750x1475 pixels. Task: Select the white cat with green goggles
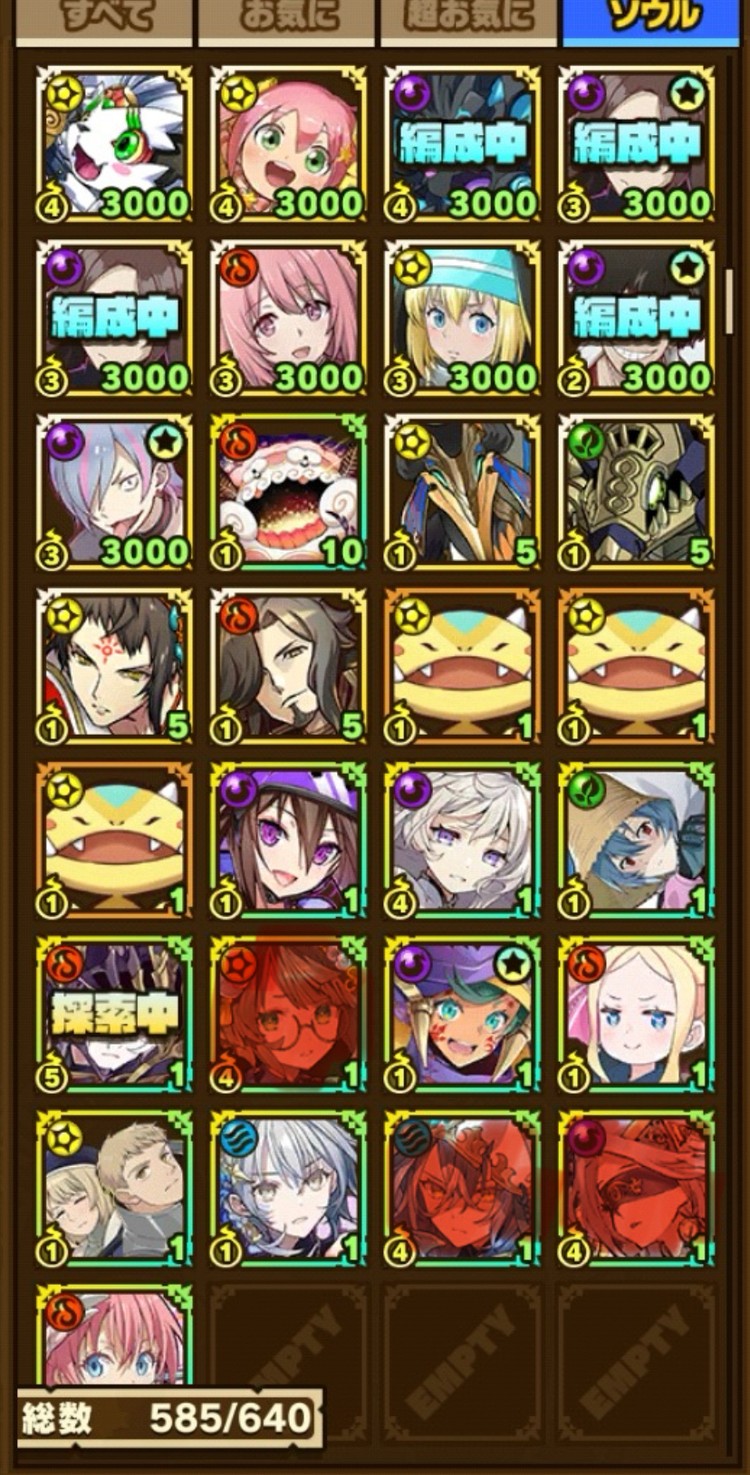[115, 142]
